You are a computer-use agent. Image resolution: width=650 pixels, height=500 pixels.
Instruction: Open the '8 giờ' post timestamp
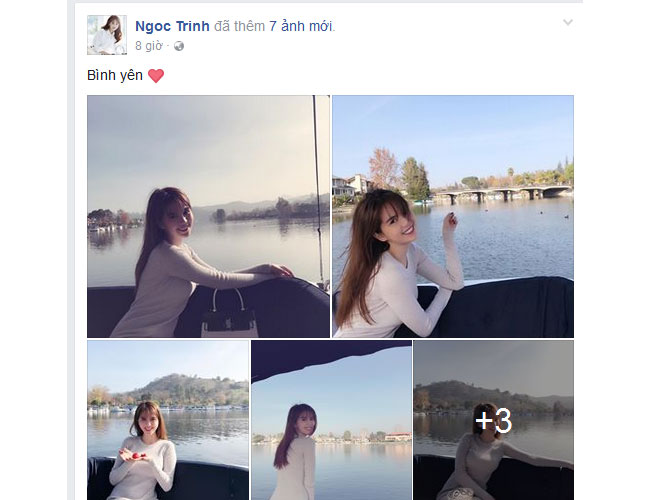click(x=150, y=46)
